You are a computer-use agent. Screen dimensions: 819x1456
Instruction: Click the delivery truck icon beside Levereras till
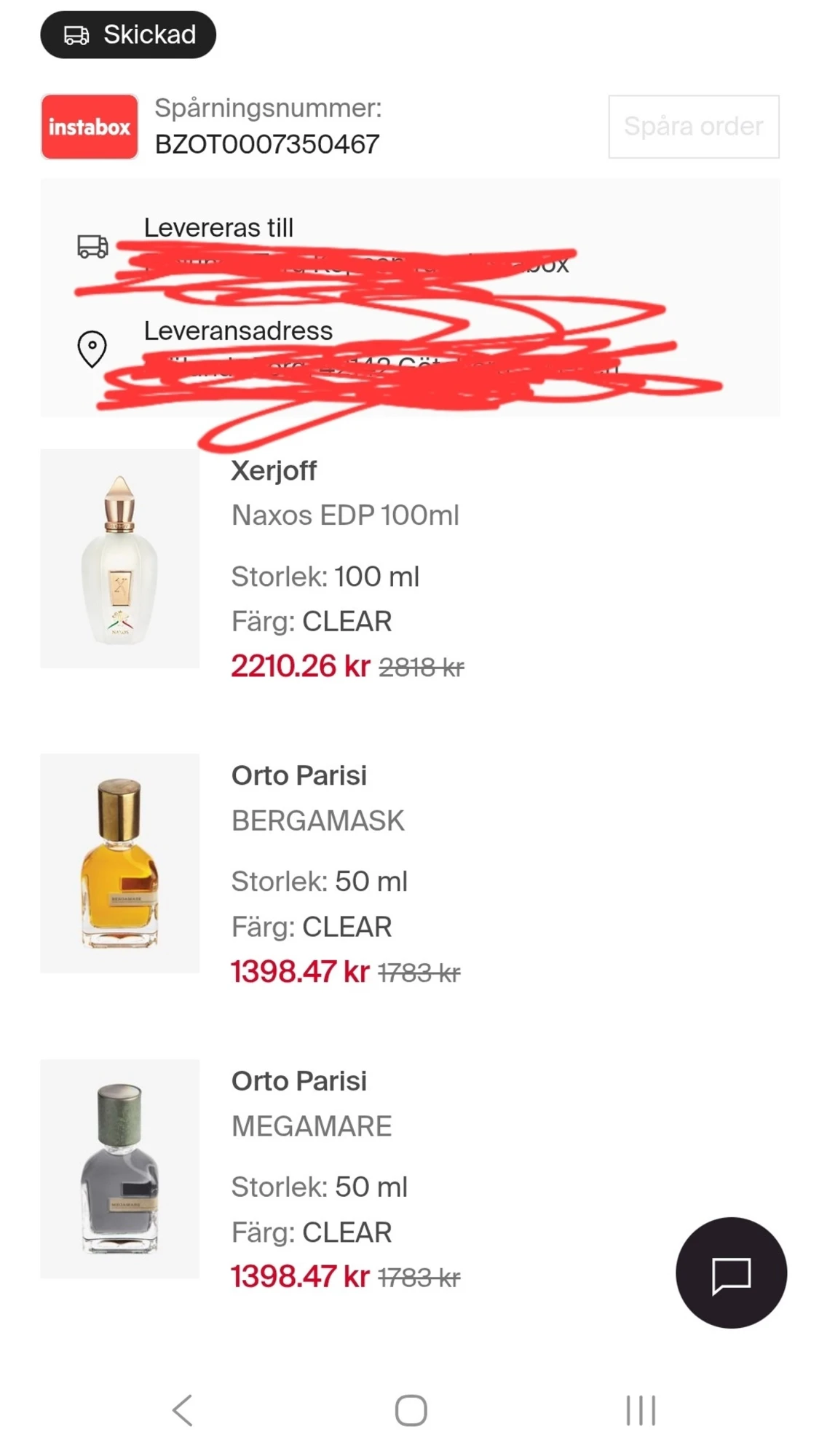[91, 248]
